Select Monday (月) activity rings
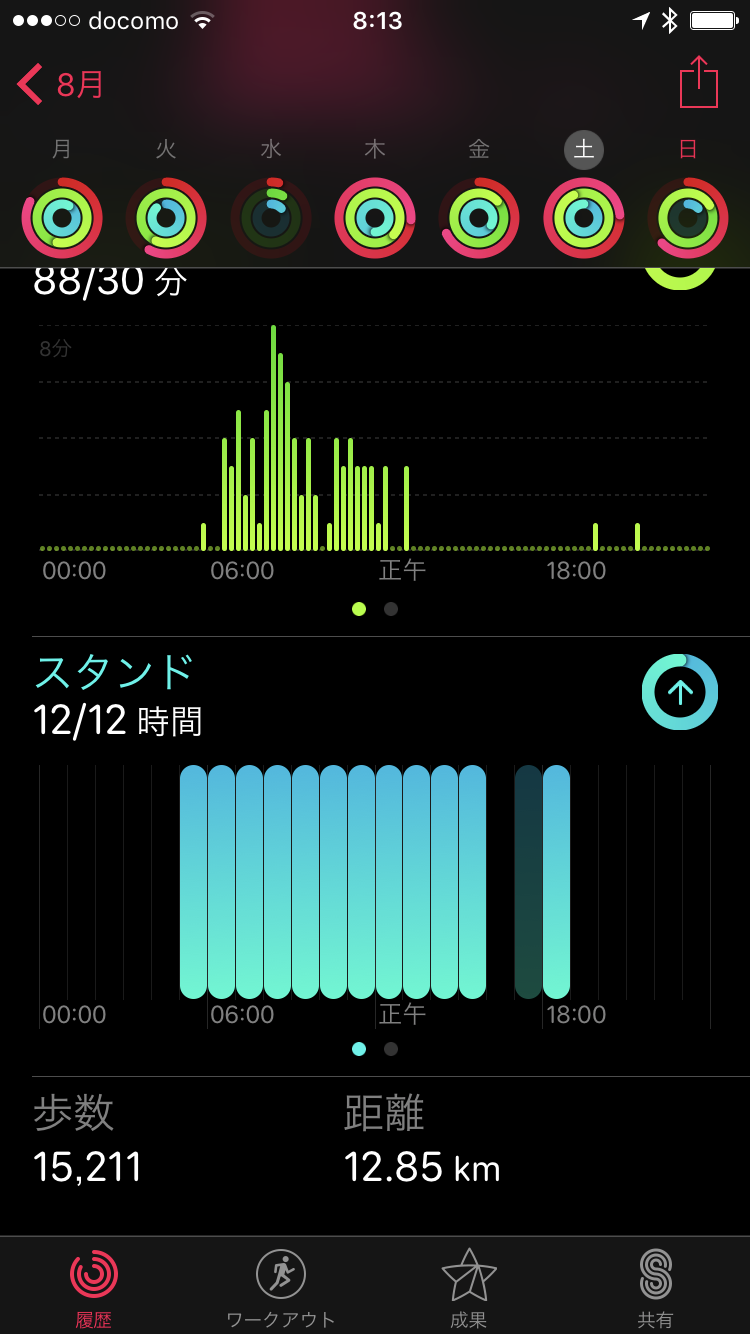750x1334 pixels. coord(62,218)
